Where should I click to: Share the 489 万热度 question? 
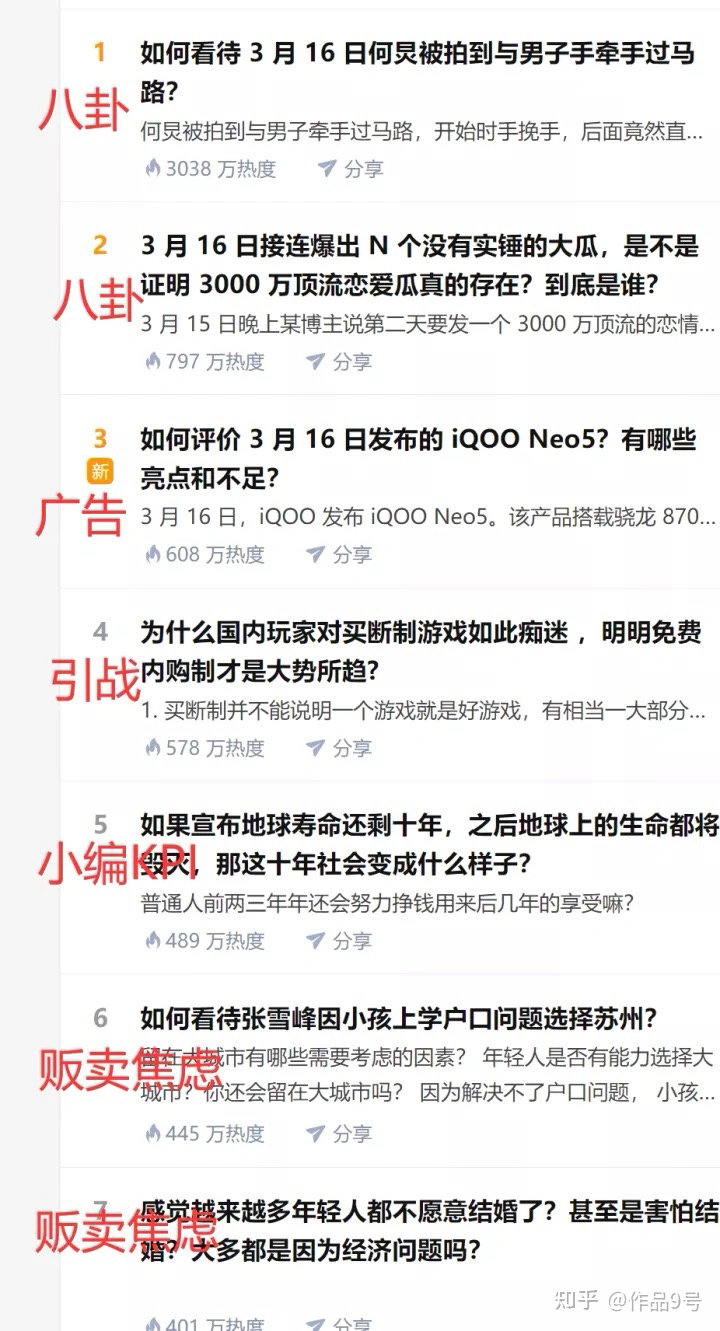coord(338,941)
